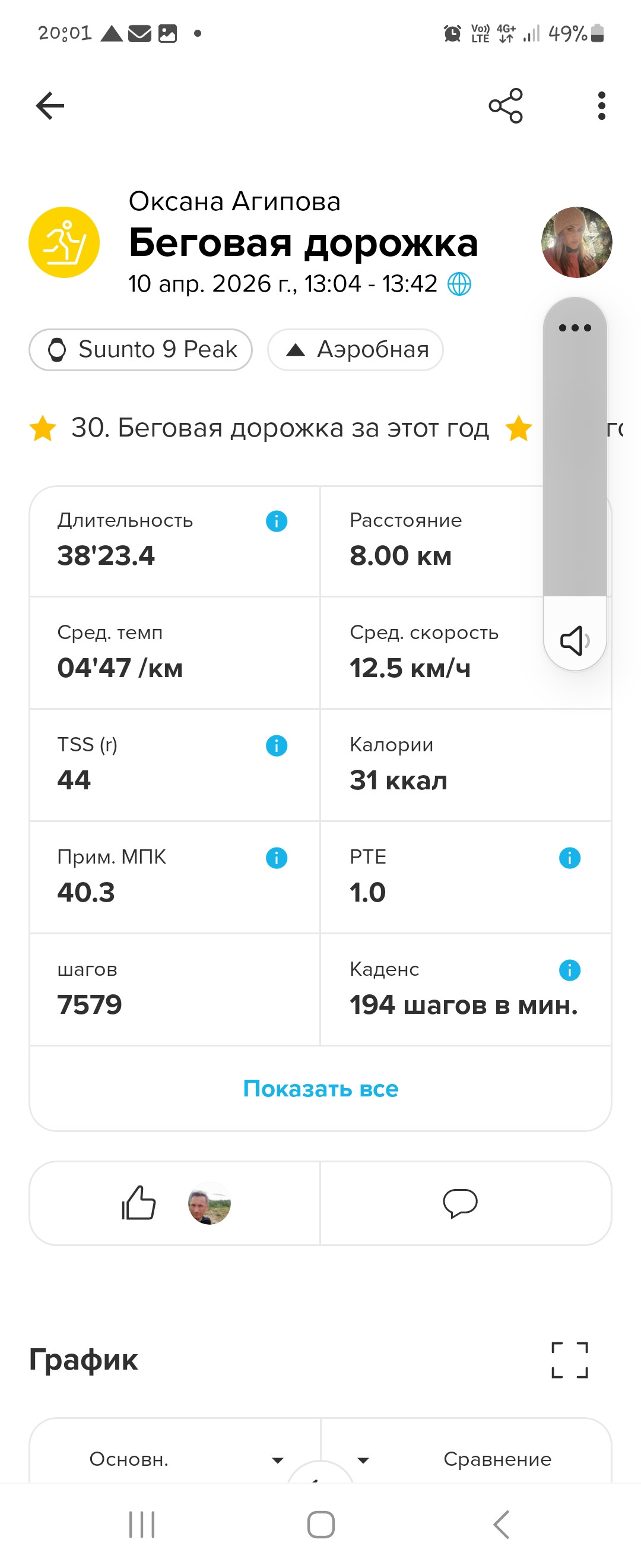The width and height of the screenshot is (641, 1568).
Task: Mute sound via the volume panel speaker
Action: [x=574, y=640]
